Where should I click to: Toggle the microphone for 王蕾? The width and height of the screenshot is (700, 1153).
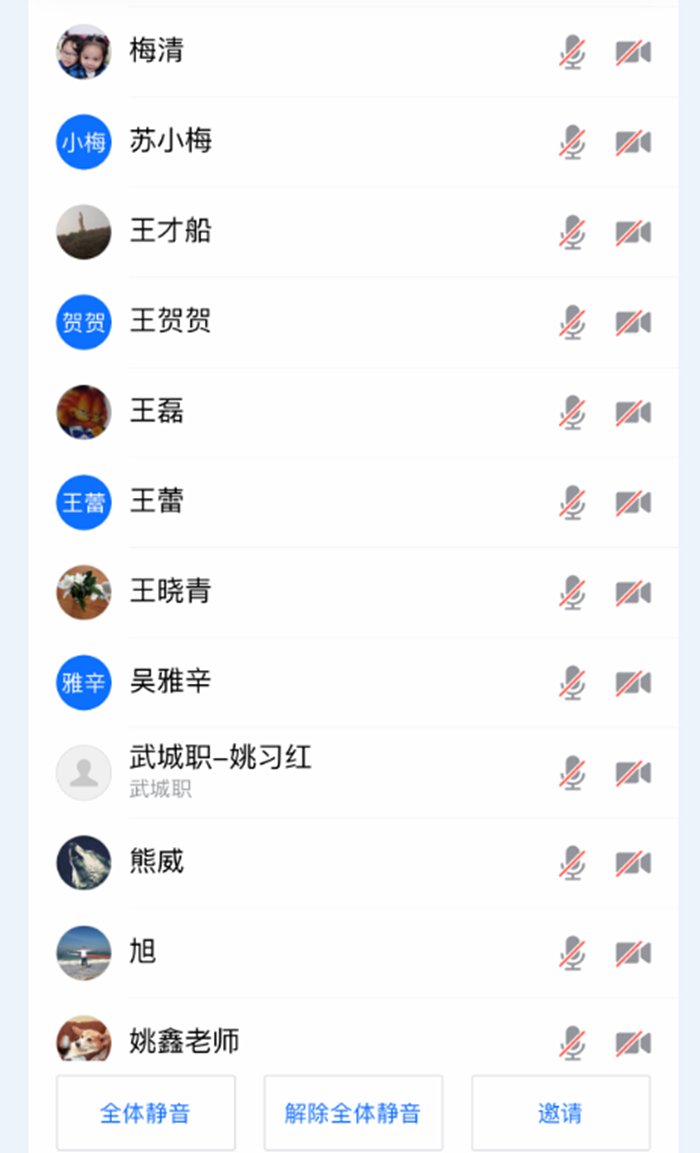coord(572,502)
